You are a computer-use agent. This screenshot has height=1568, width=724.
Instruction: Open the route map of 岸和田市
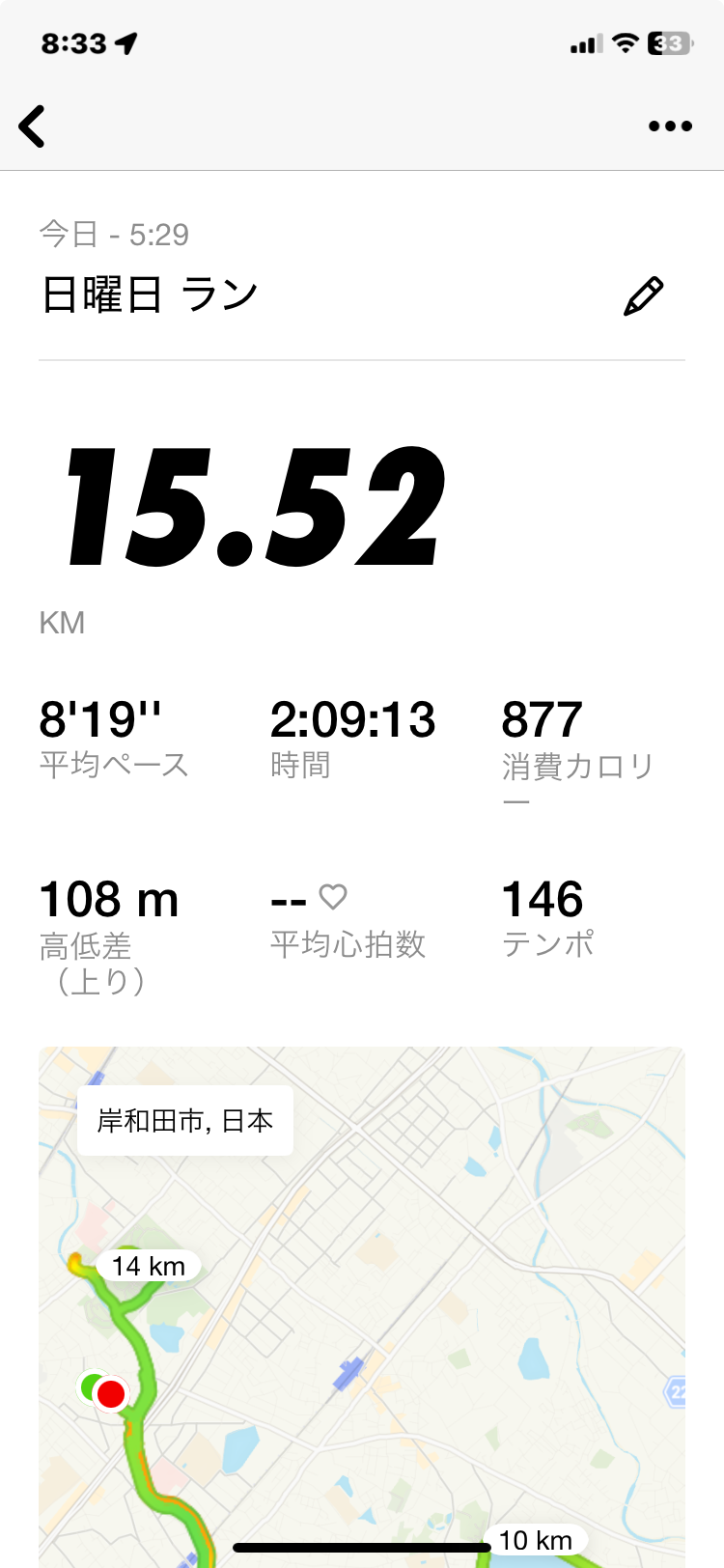pos(362,1307)
